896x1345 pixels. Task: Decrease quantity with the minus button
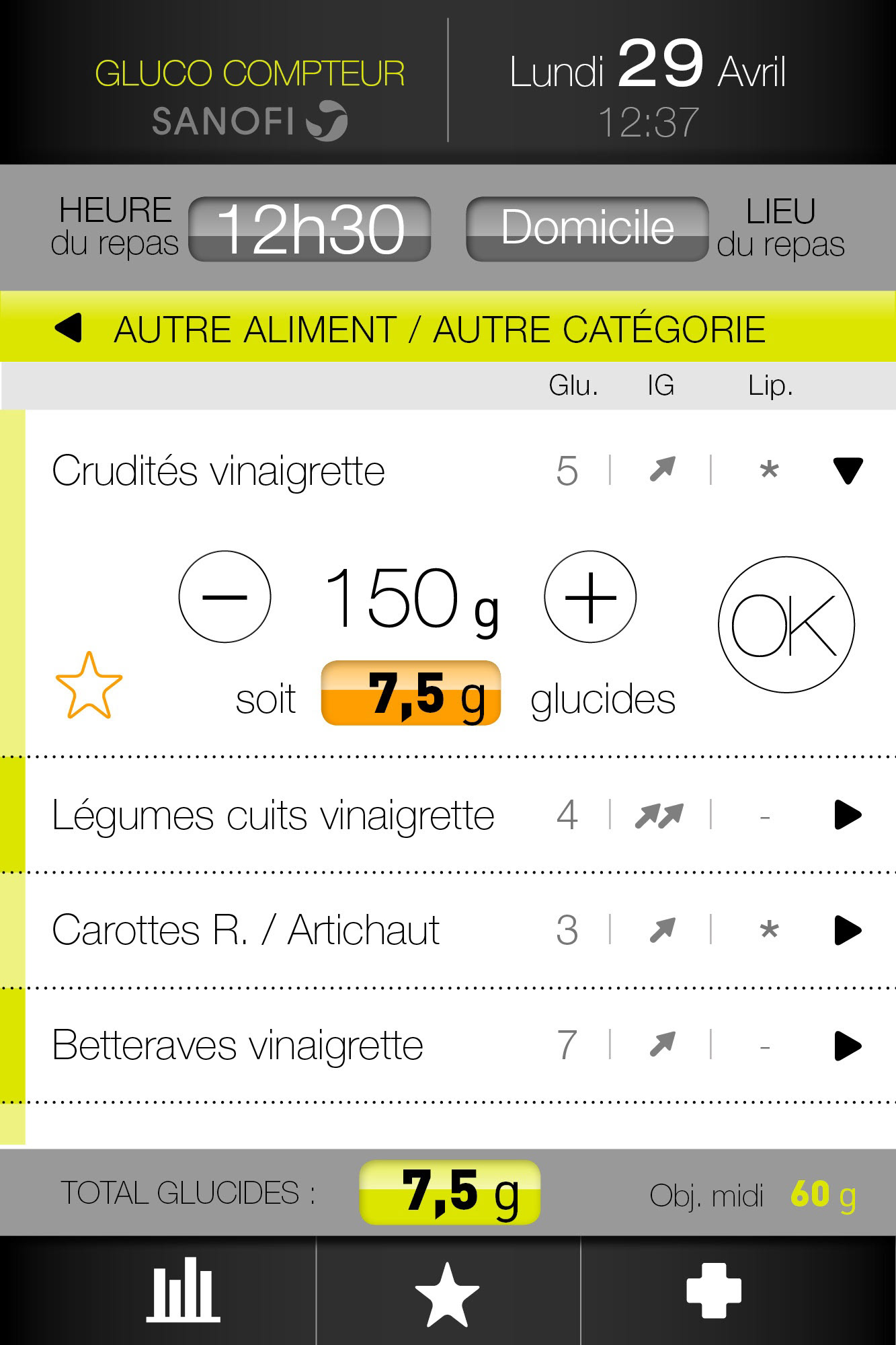(225, 597)
